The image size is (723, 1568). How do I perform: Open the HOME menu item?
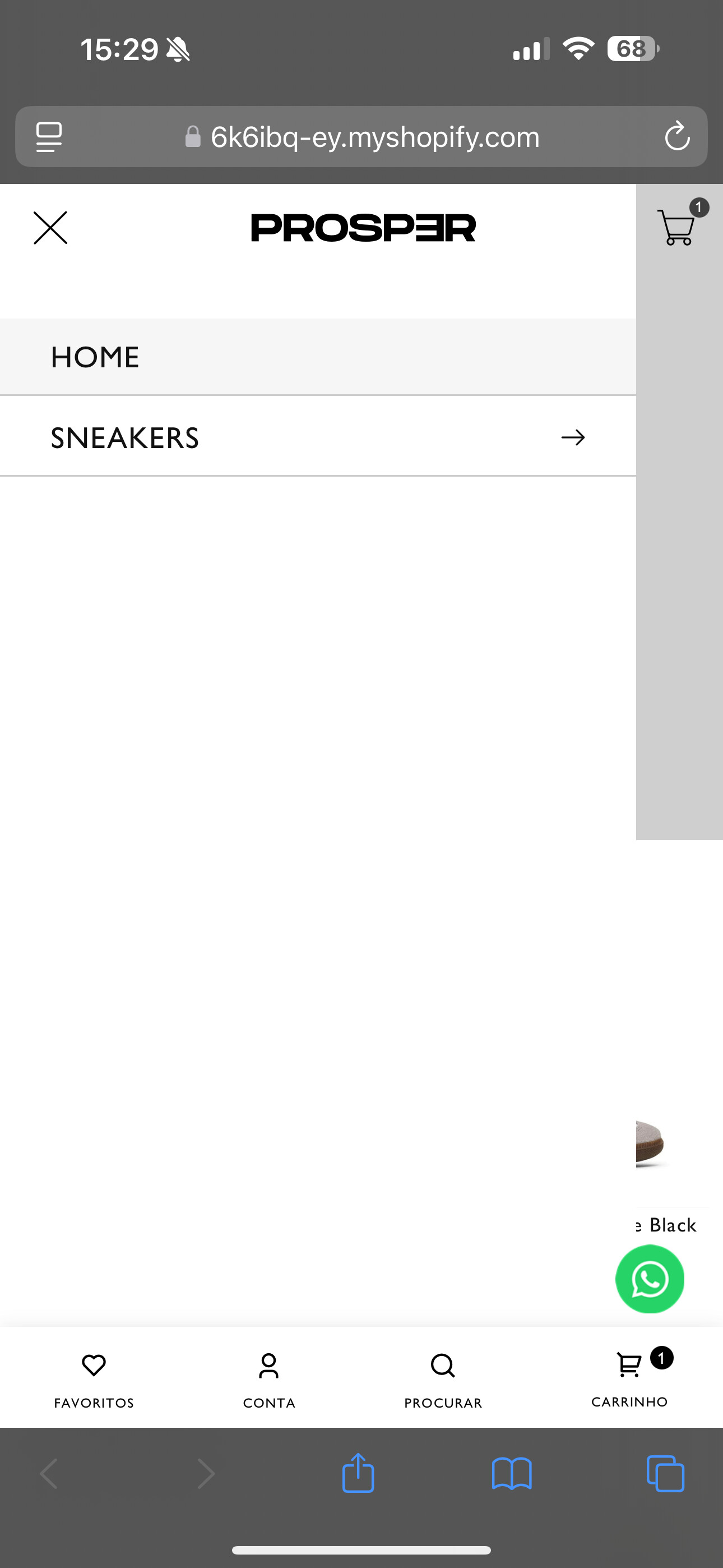95,357
